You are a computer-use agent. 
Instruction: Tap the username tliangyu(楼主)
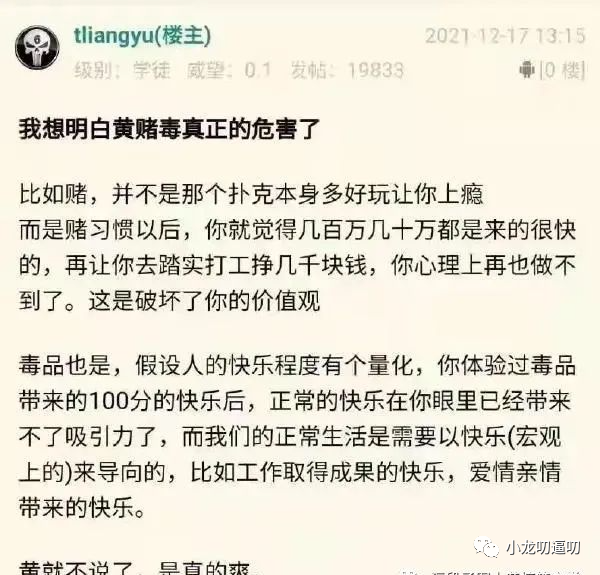coord(142,35)
